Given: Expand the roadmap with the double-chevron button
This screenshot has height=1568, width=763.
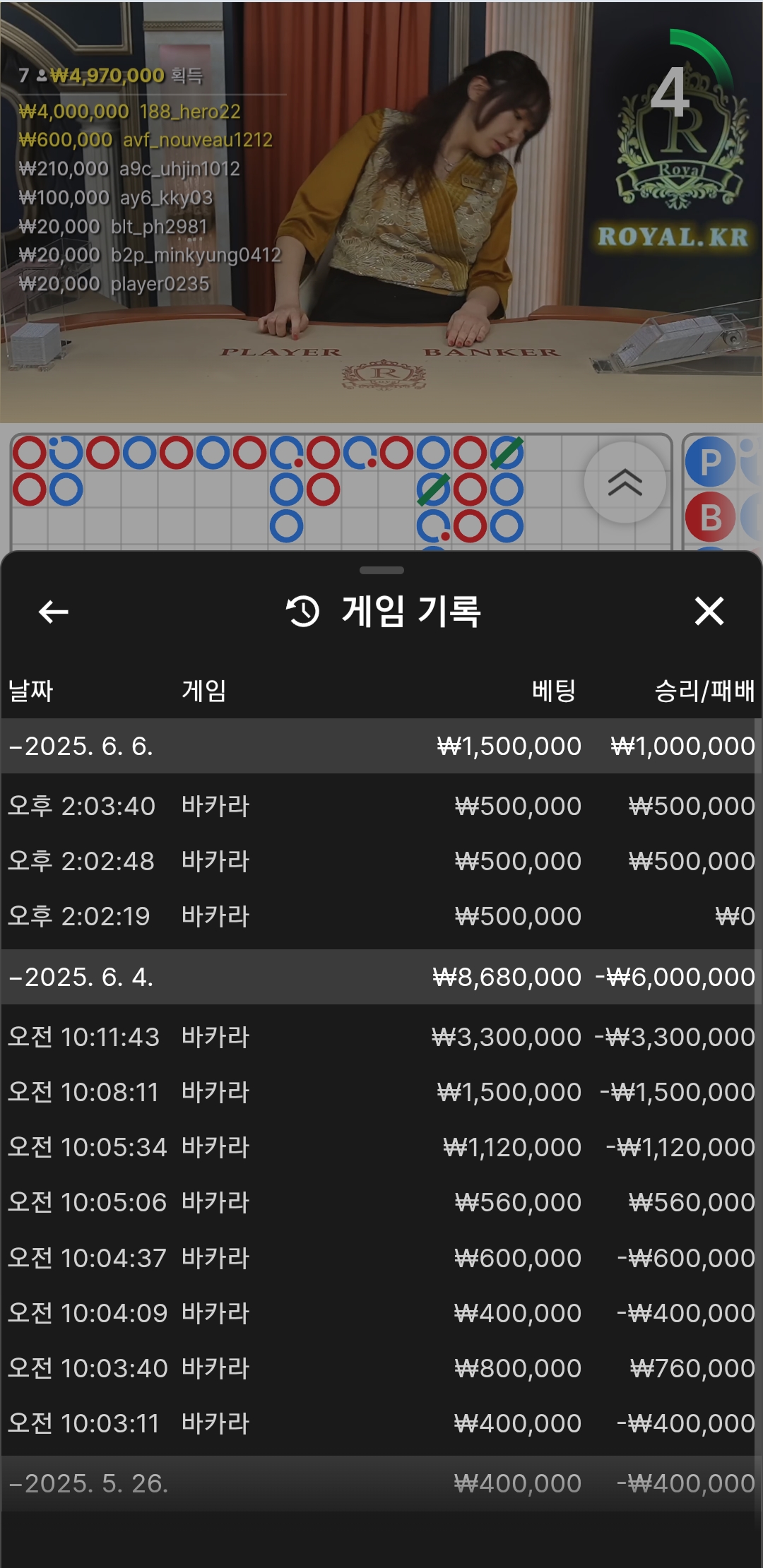Looking at the screenshot, I should coord(625,482).
